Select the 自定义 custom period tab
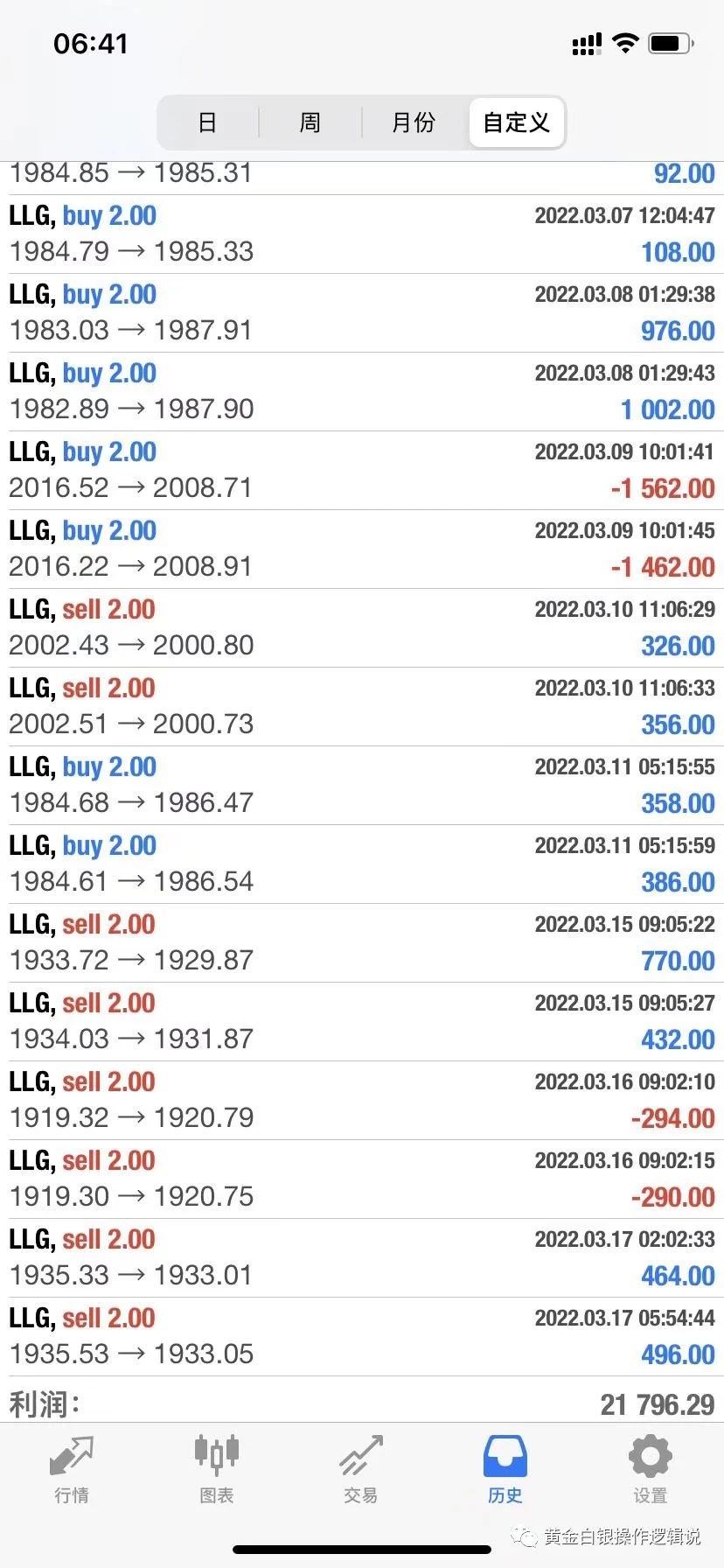Screen dimensions: 724x1568 pyautogui.click(x=517, y=122)
